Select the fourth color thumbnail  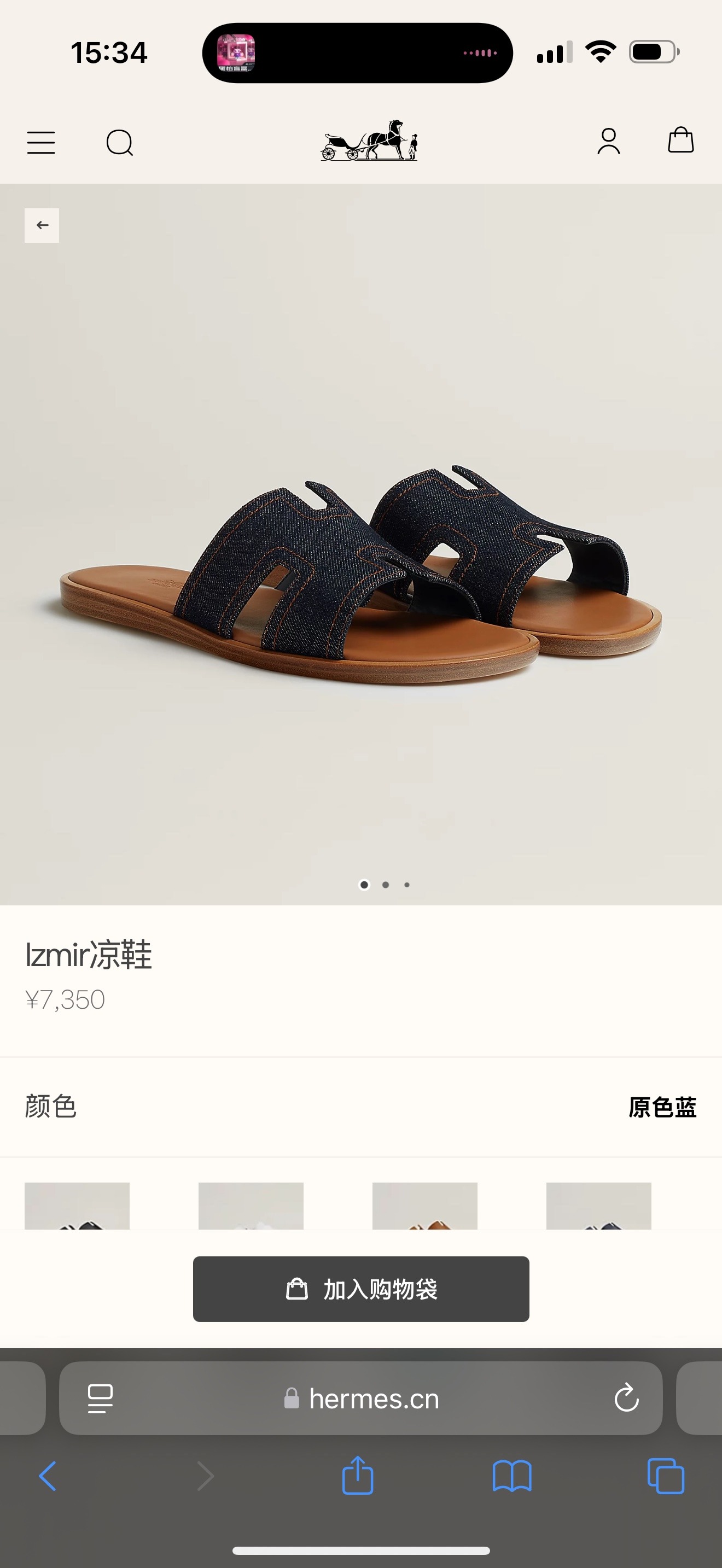599,1205
